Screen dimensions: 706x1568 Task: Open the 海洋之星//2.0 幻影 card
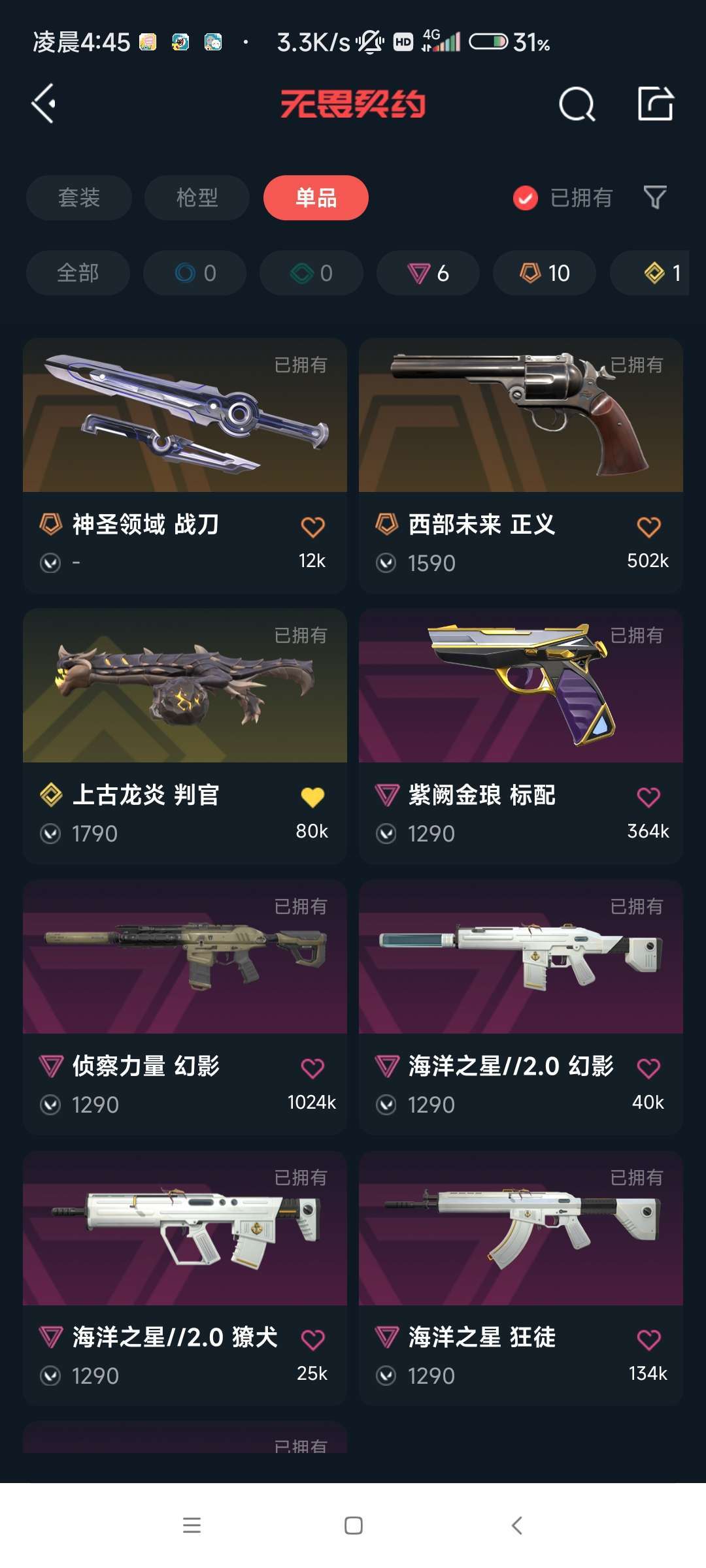coord(521,1007)
